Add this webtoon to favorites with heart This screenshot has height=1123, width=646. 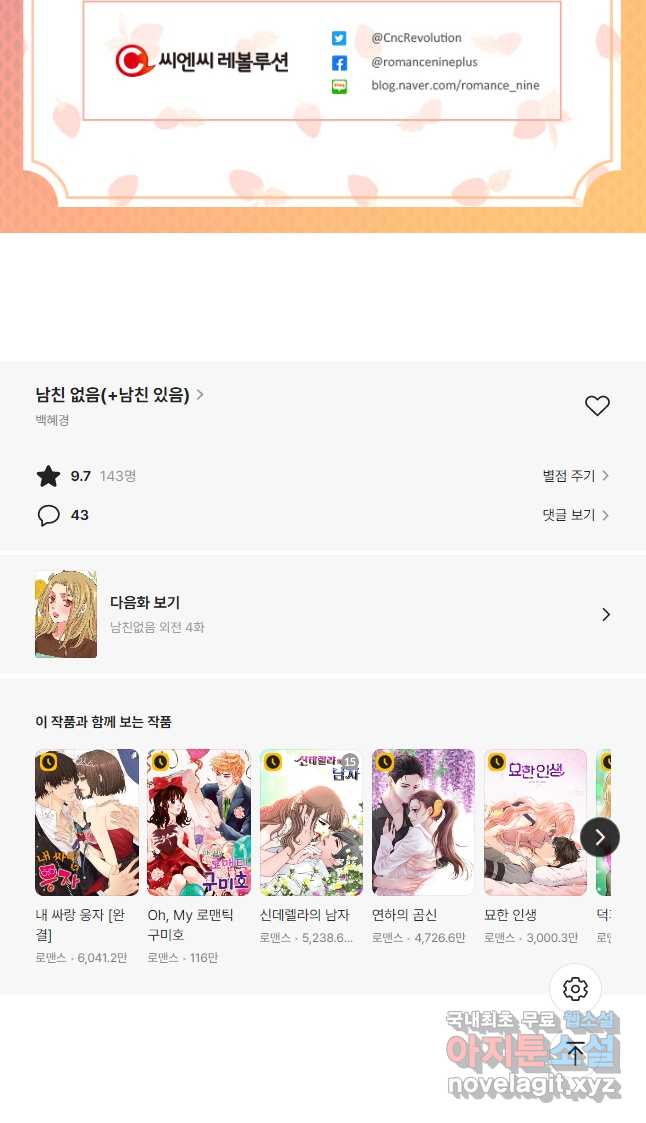[597, 406]
